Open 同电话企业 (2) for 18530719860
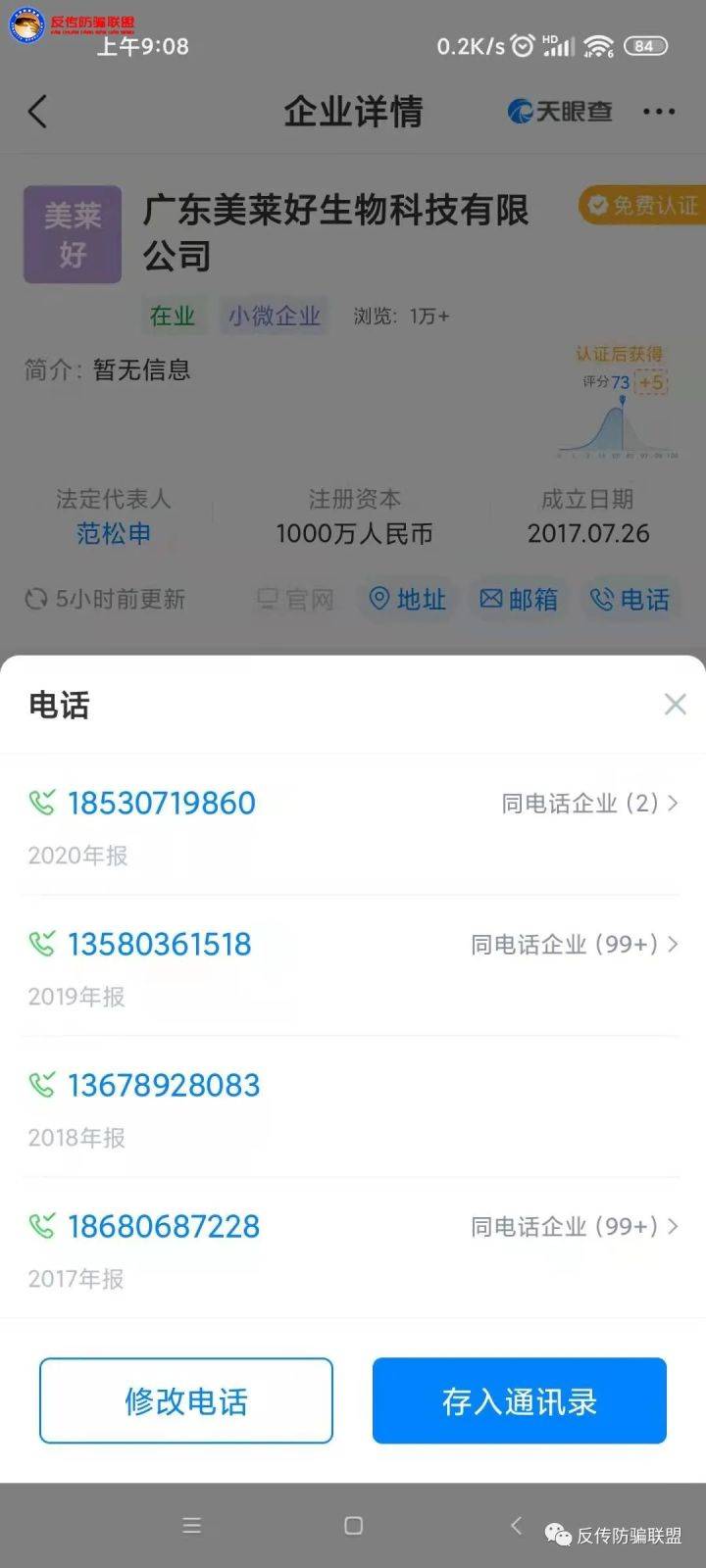The image size is (706, 1568). click(589, 804)
